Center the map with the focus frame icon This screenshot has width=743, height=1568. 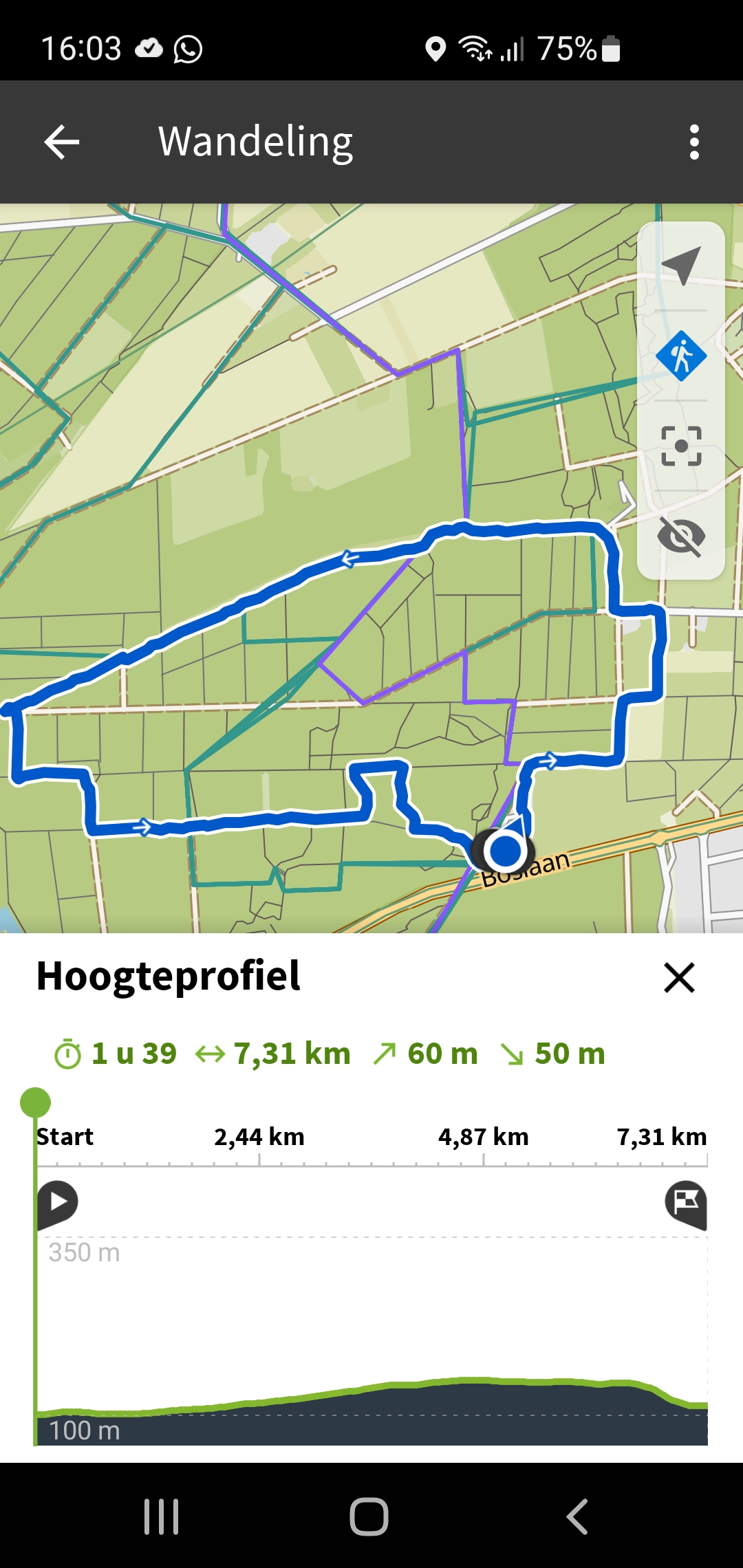tap(681, 446)
